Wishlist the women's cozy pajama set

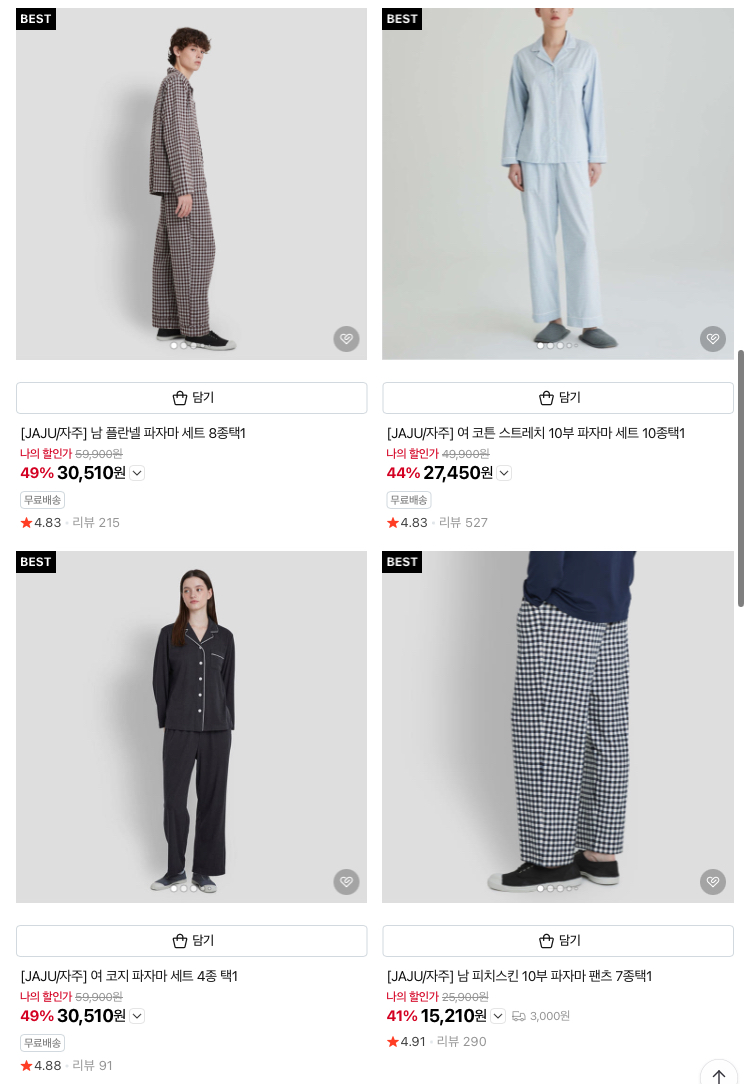[346, 882]
